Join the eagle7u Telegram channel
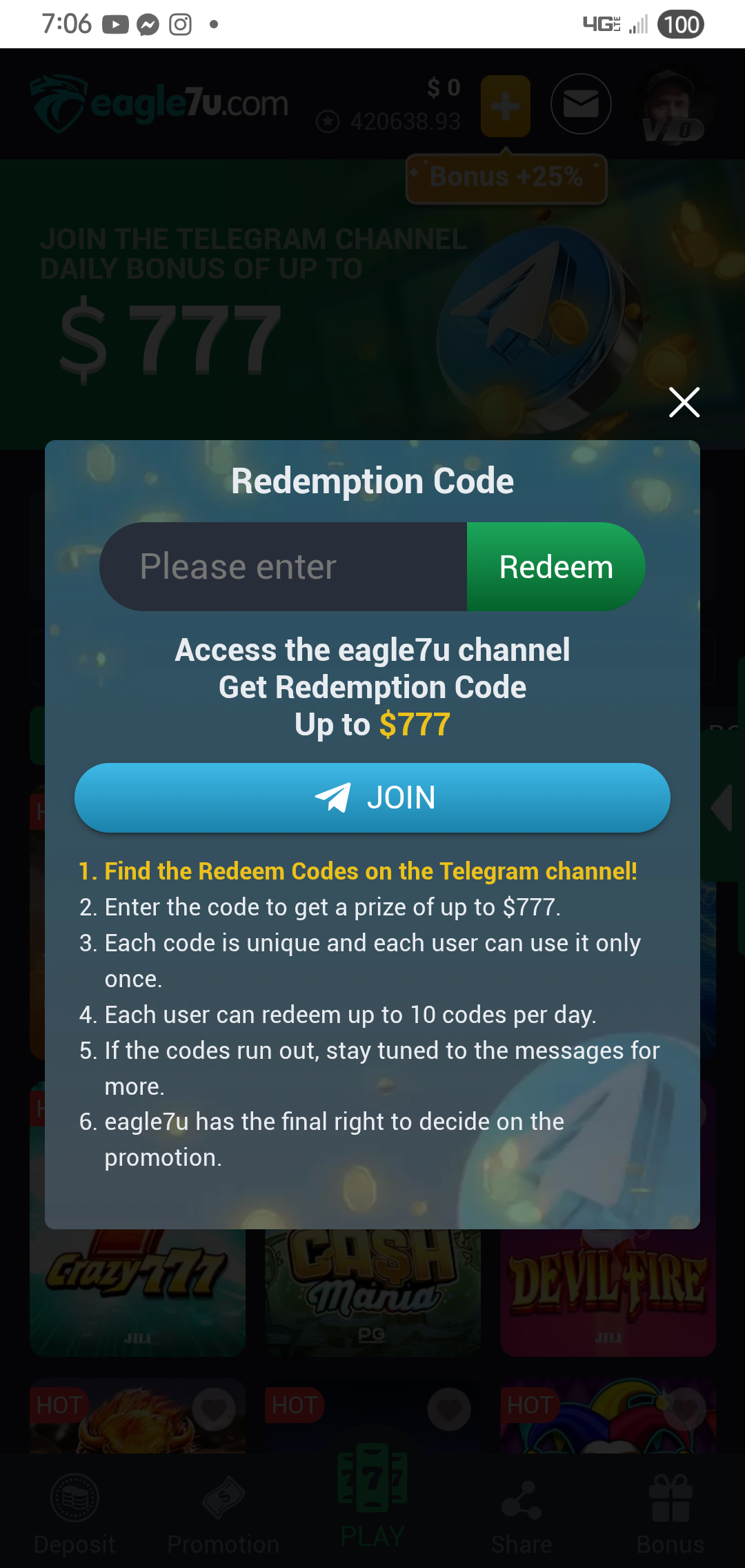The image size is (745, 1568). 372,798
